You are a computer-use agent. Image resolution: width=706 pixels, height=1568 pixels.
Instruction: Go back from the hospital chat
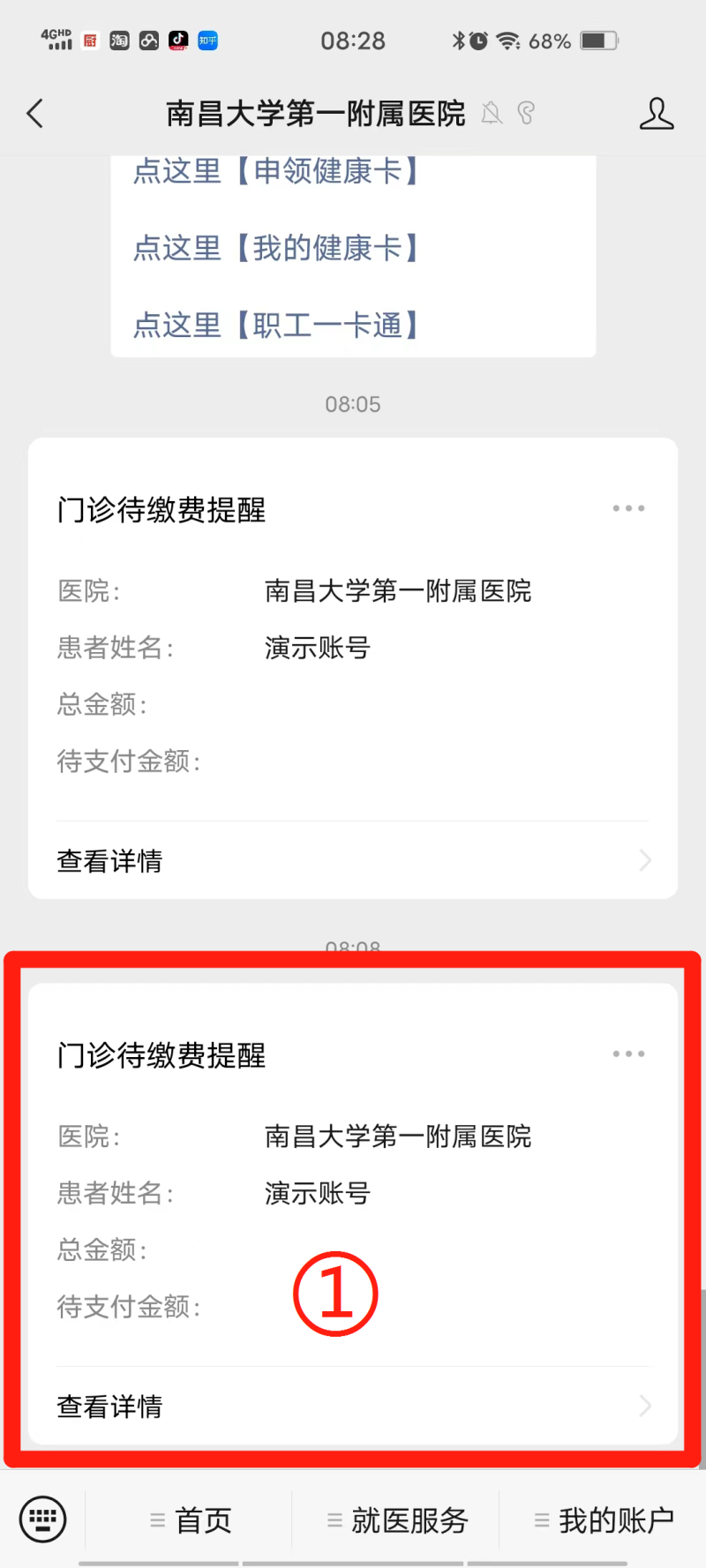coord(35,114)
